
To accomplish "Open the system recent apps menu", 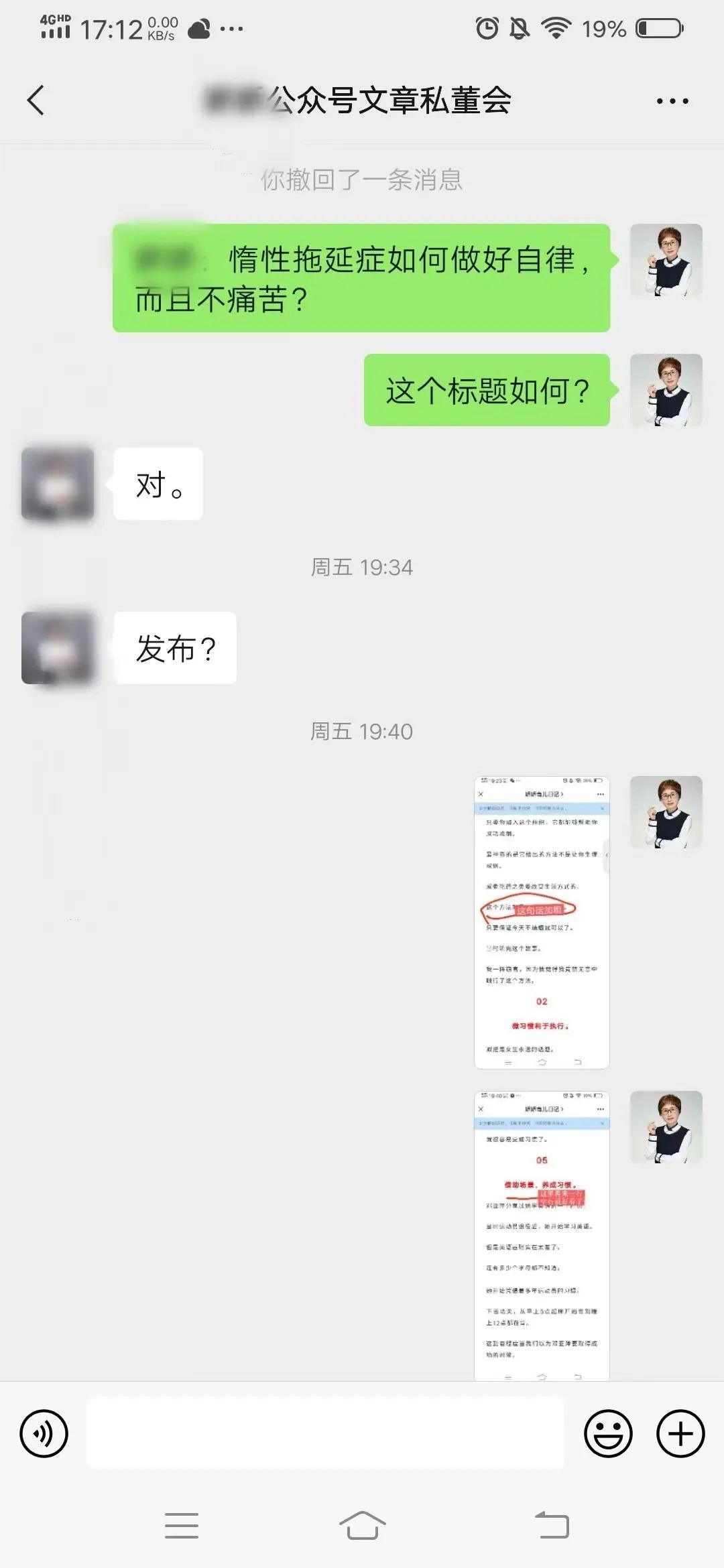I will tap(182, 1526).
